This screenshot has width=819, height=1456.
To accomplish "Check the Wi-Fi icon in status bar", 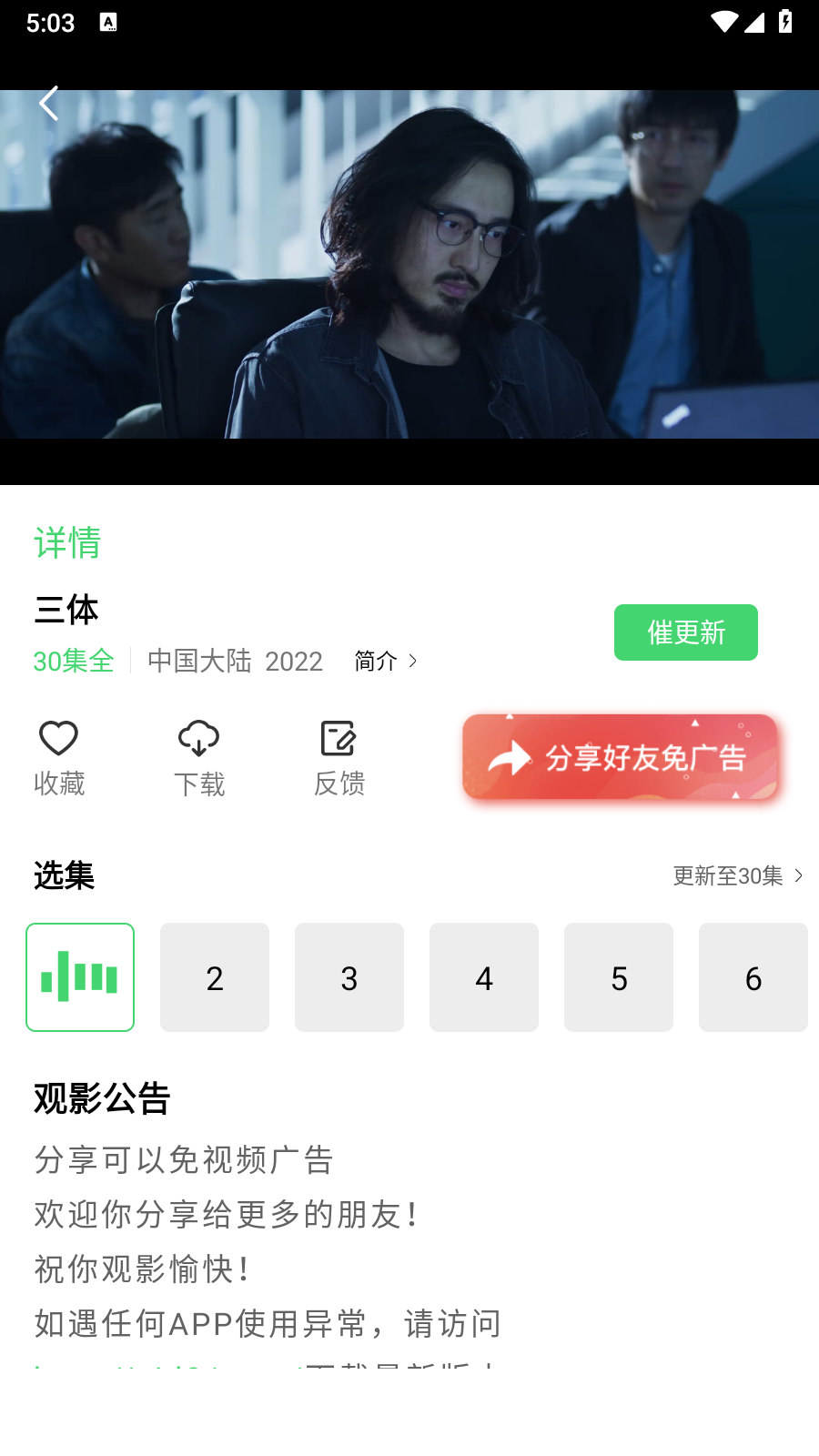I will [x=723, y=23].
